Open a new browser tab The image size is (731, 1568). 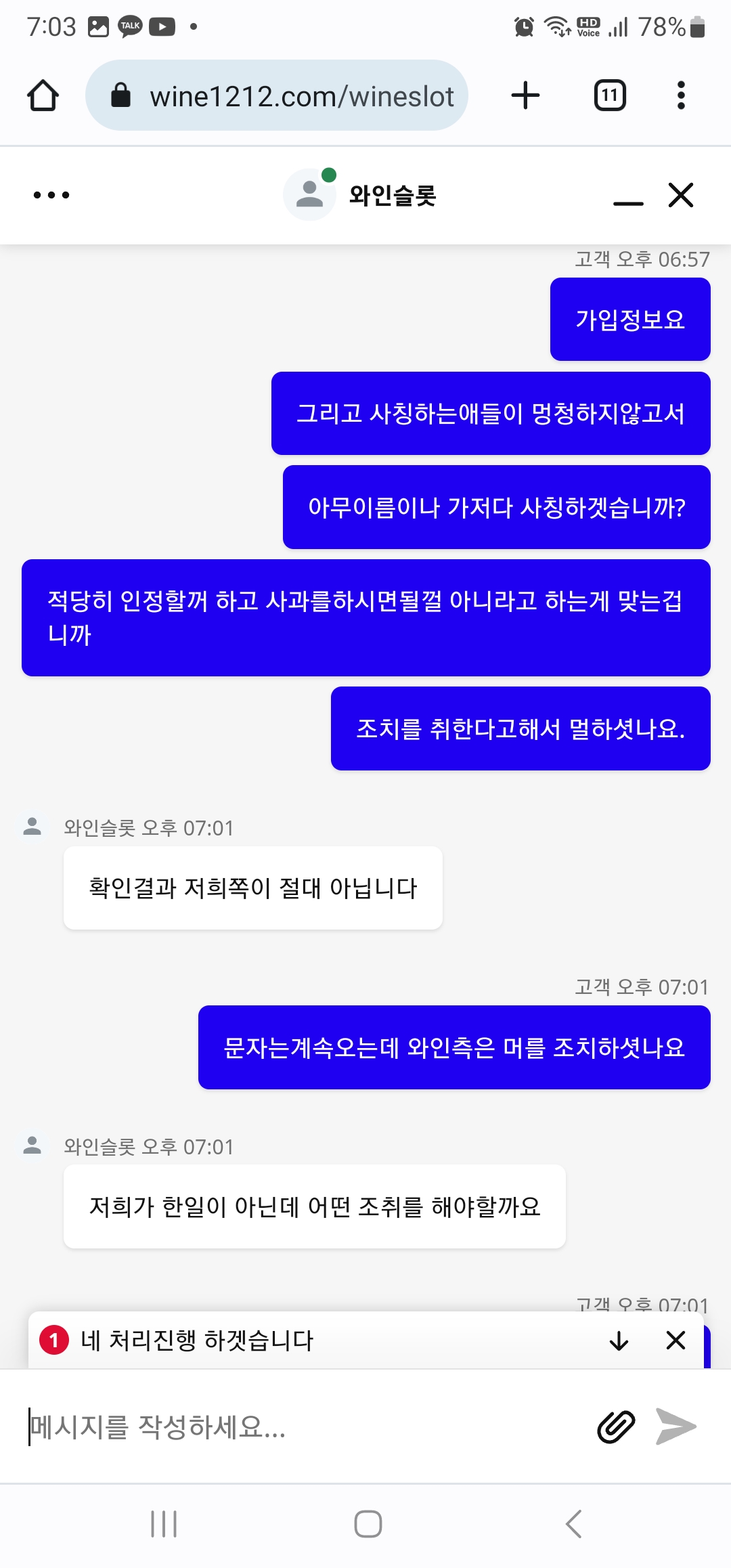(x=525, y=95)
